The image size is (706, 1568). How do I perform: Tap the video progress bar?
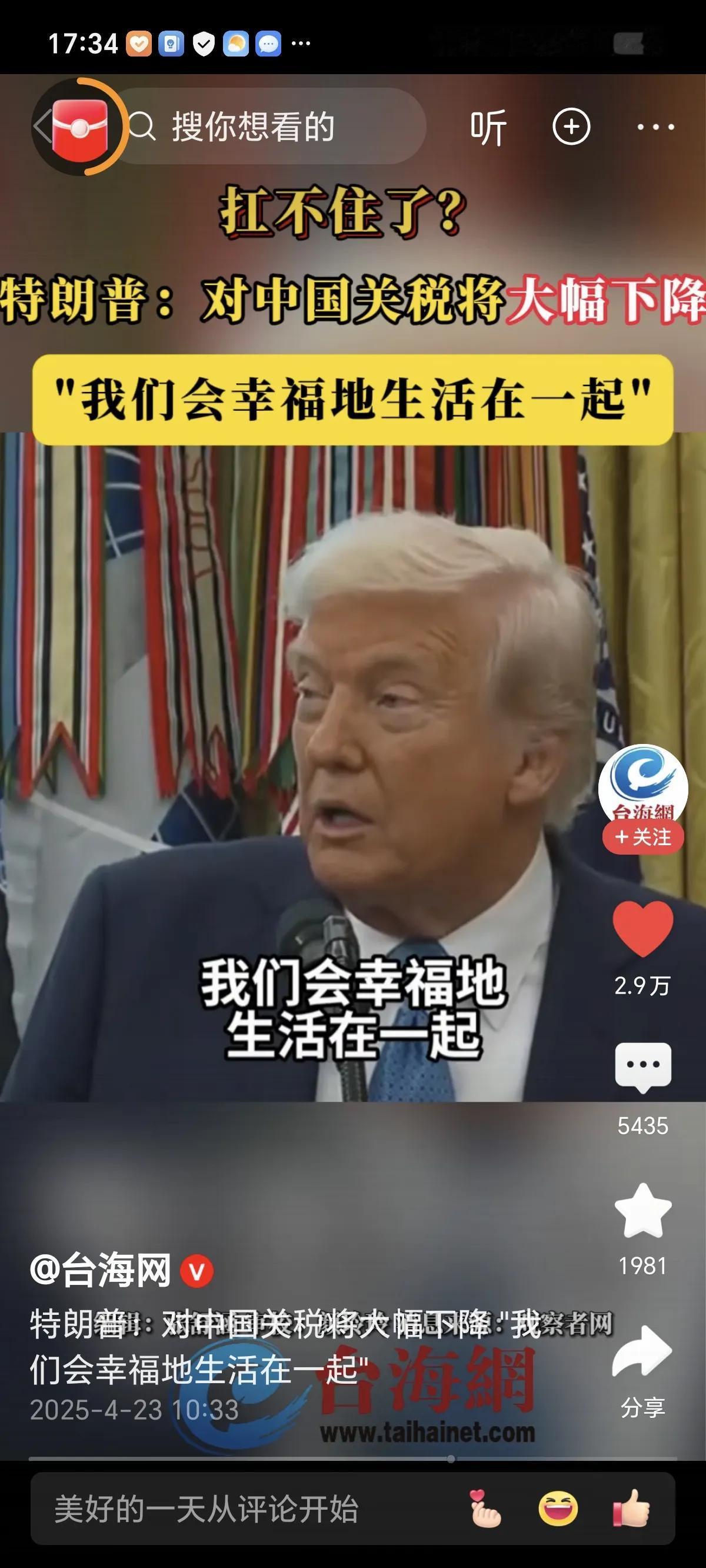point(353,1459)
